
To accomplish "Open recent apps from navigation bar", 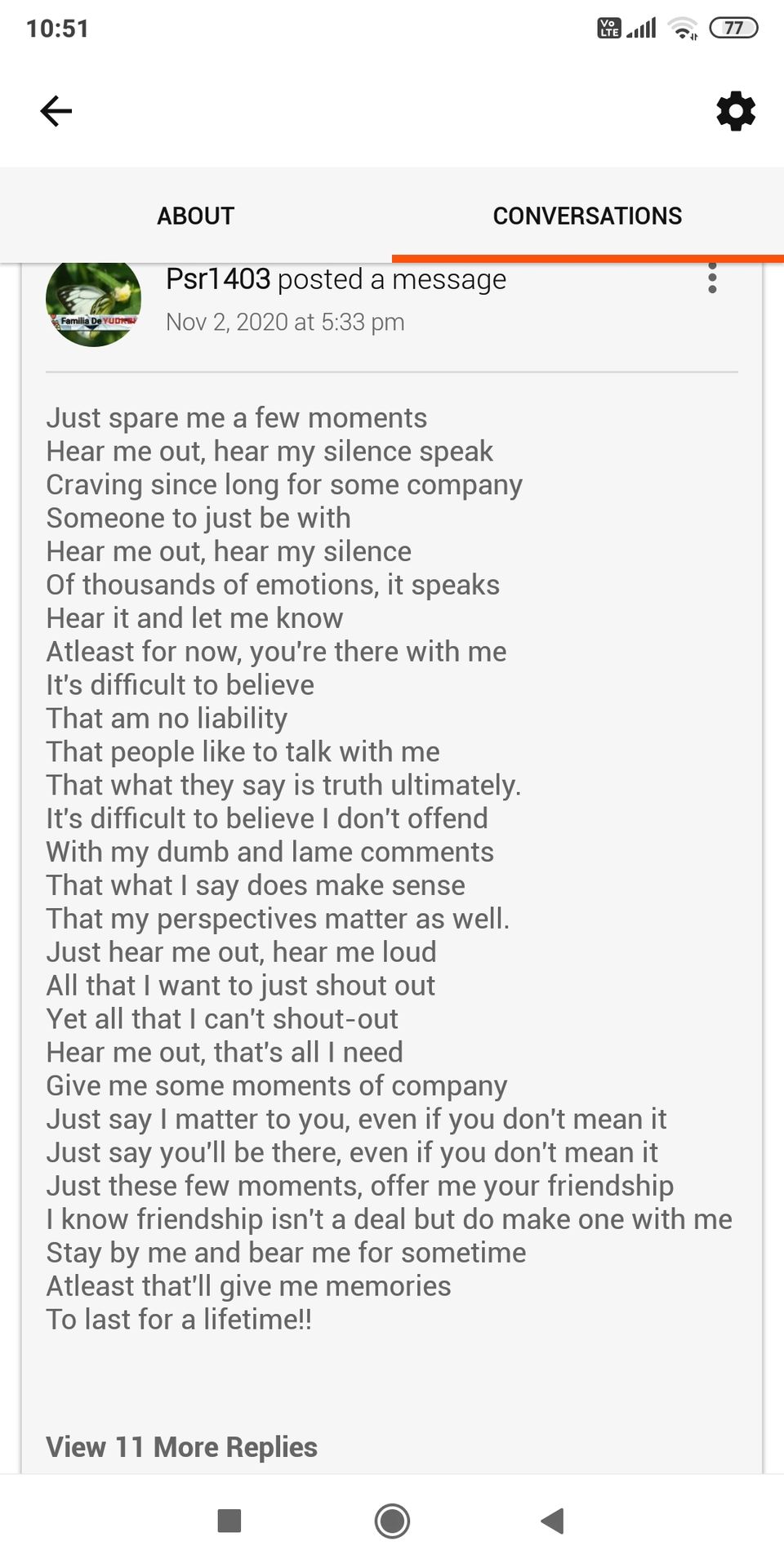I will [x=229, y=1521].
